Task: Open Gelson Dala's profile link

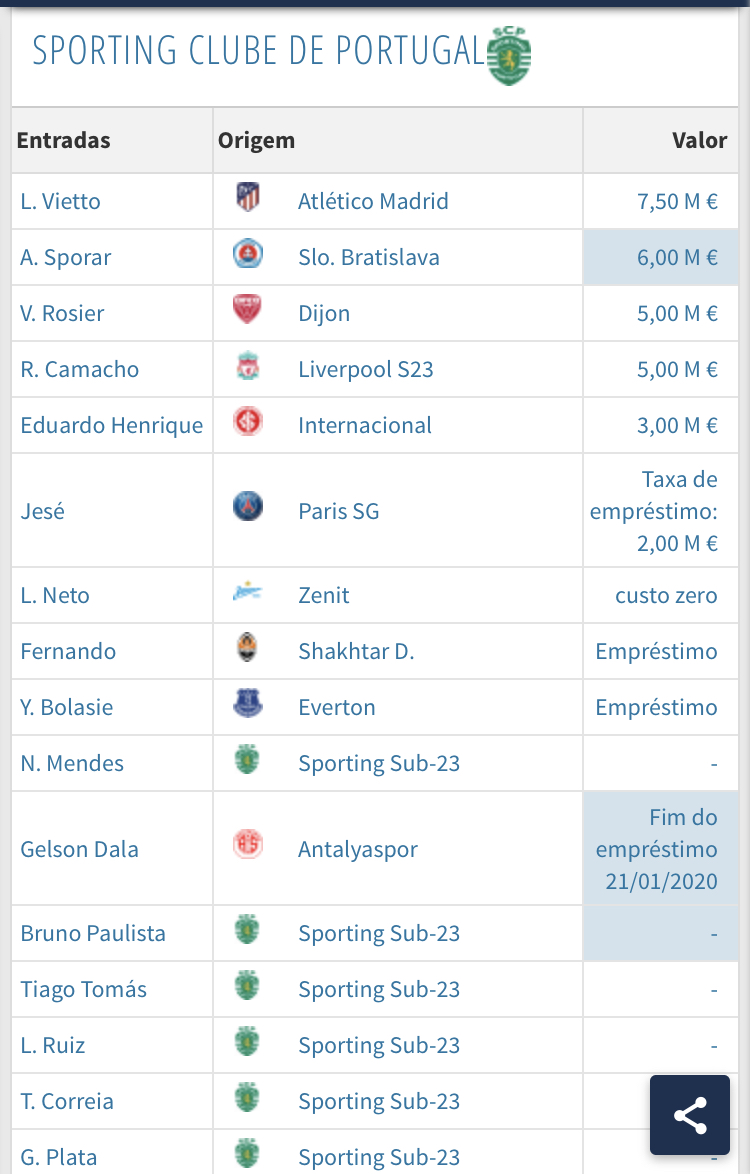Action: tap(80, 849)
